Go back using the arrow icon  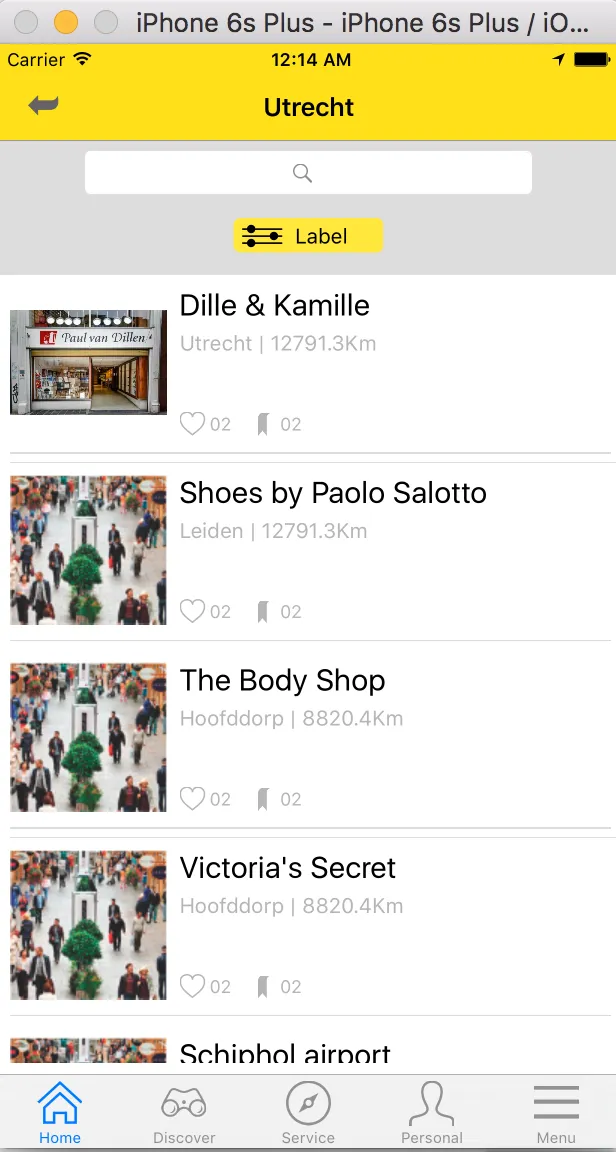pos(44,105)
